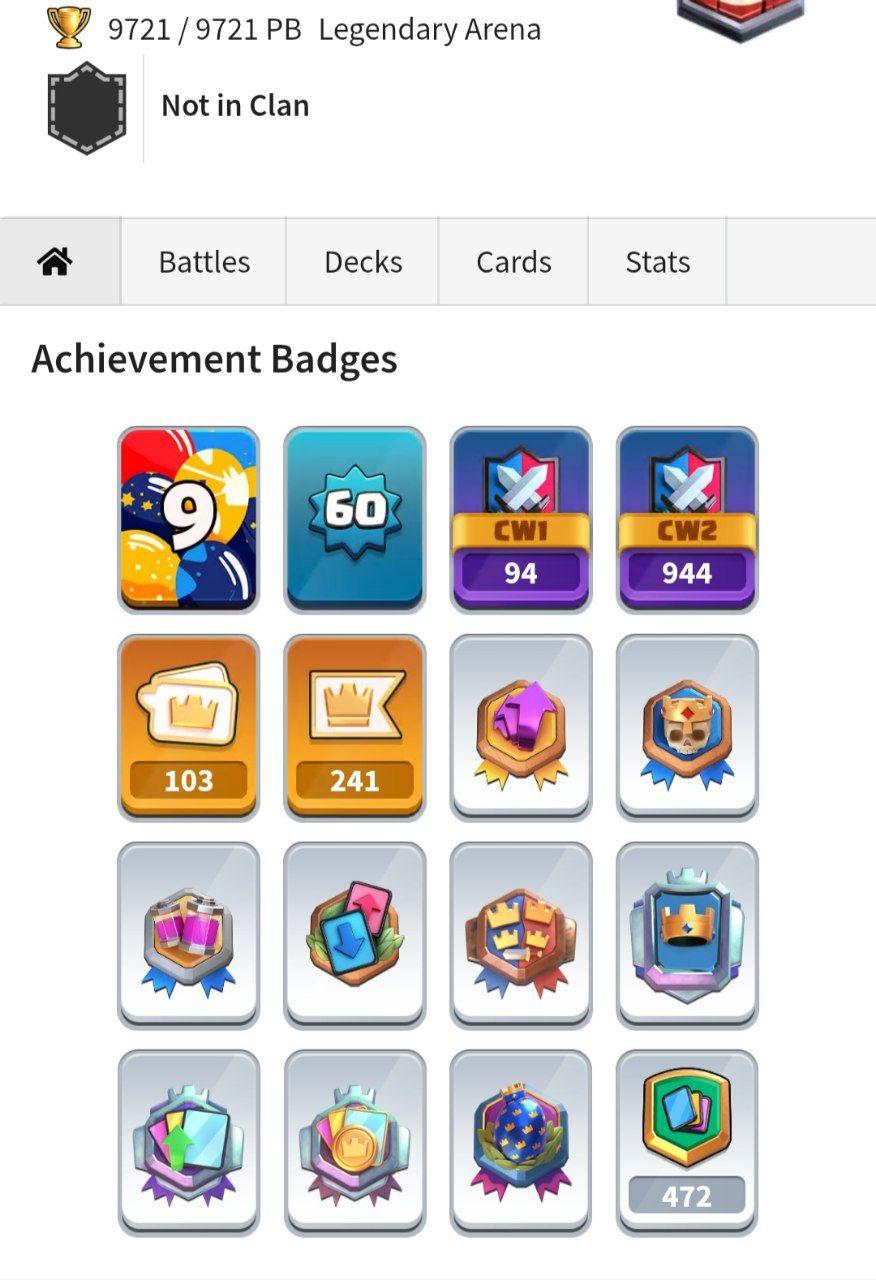The height and width of the screenshot is (1280, 876).
Task: Tap the card collection badge showing 472
Action: [687, 1142]
